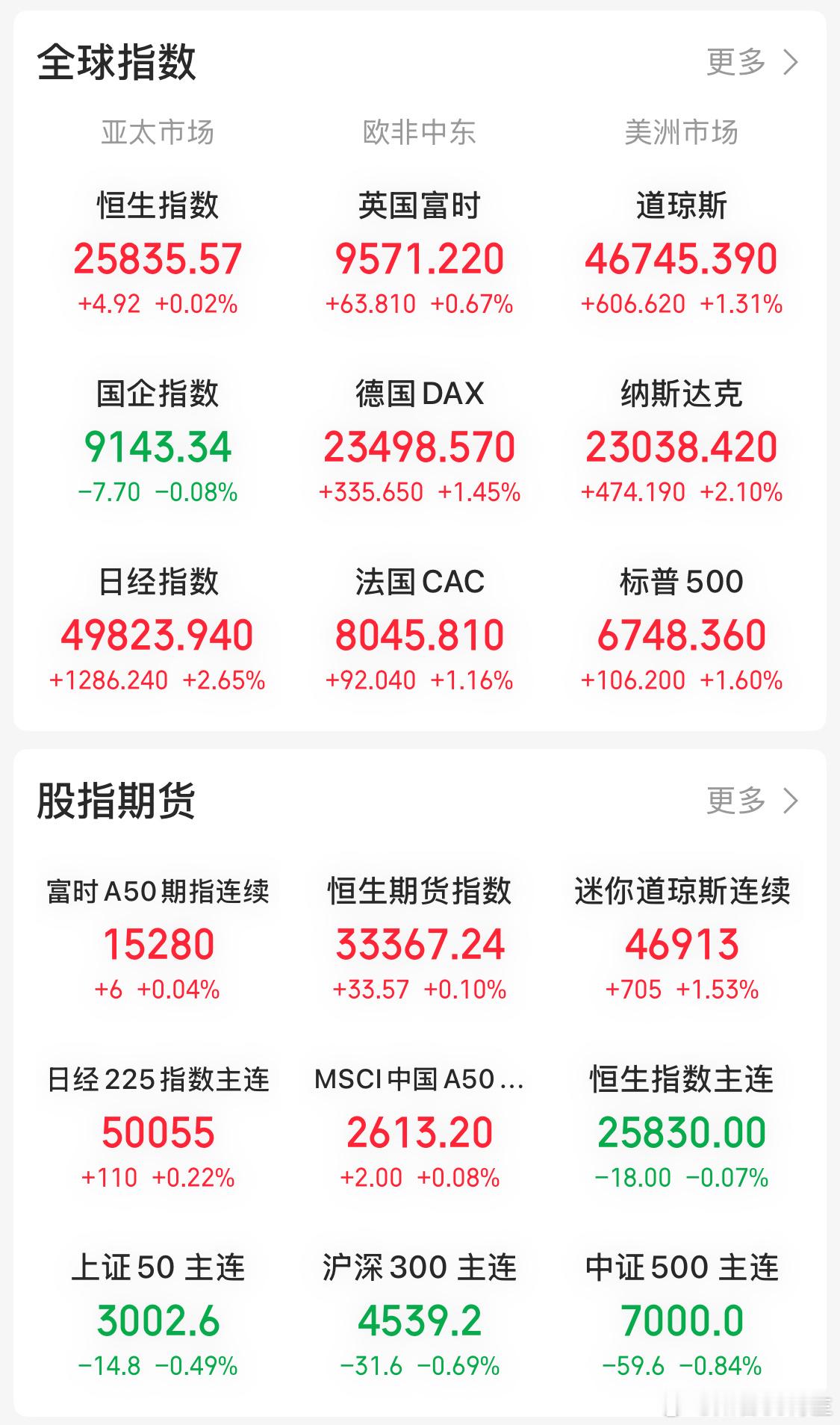The image size is (840, 1425).
Task: Open the 更多 link beside 股指期货
Action: [x=735, y=801]
